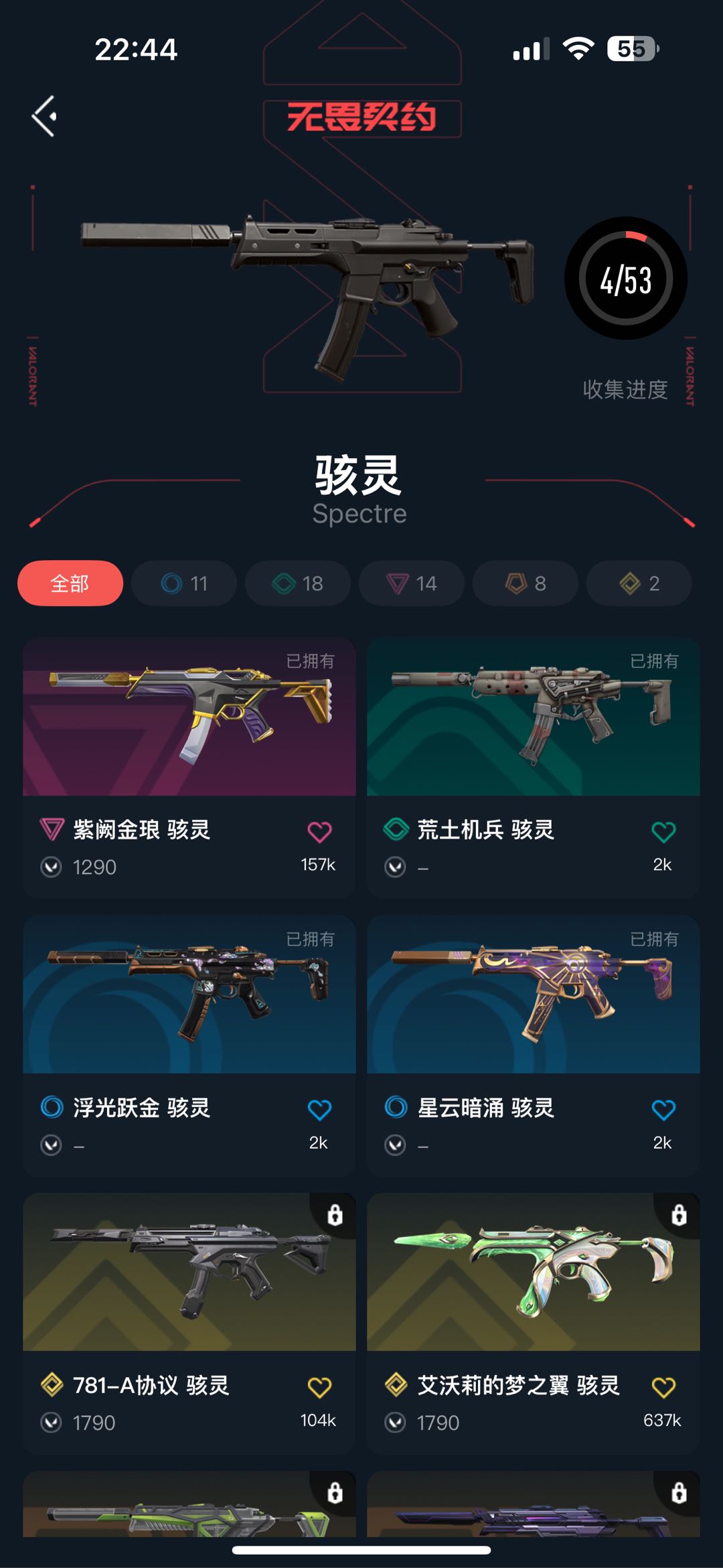This screenshot has height=1568, width=723.
Task: Open the 浮光跃金 骇灵 skin card
Action: point(189,995)
